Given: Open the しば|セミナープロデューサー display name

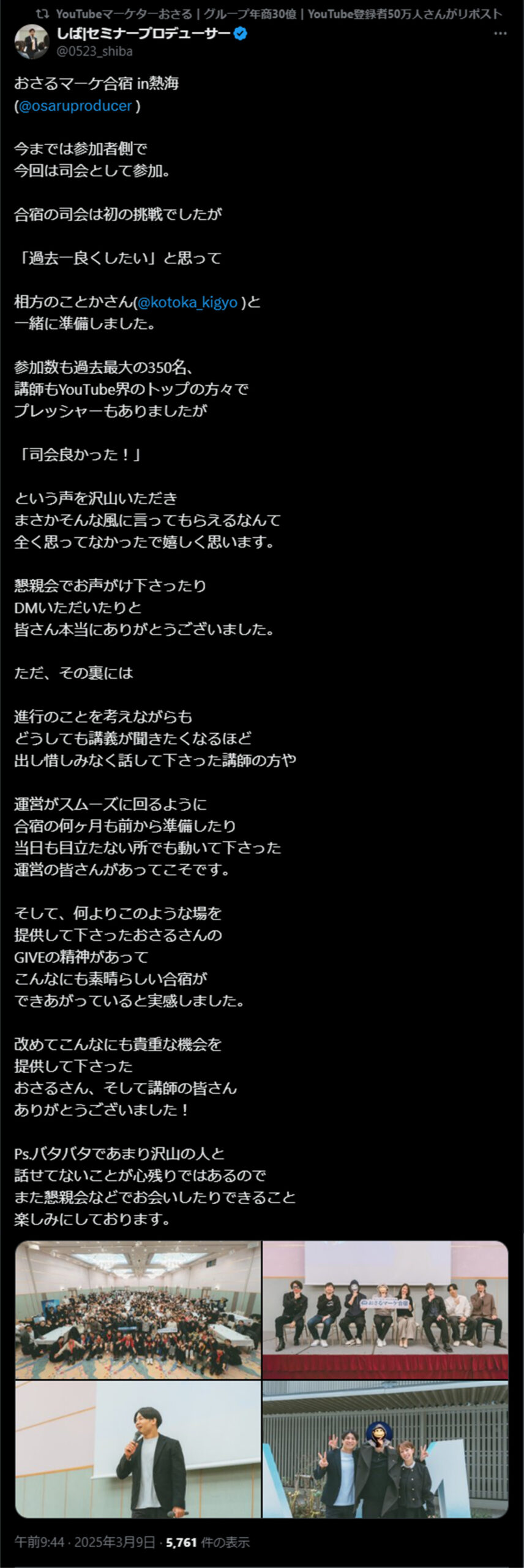Looking at the screenshot, I should [144, 34].
